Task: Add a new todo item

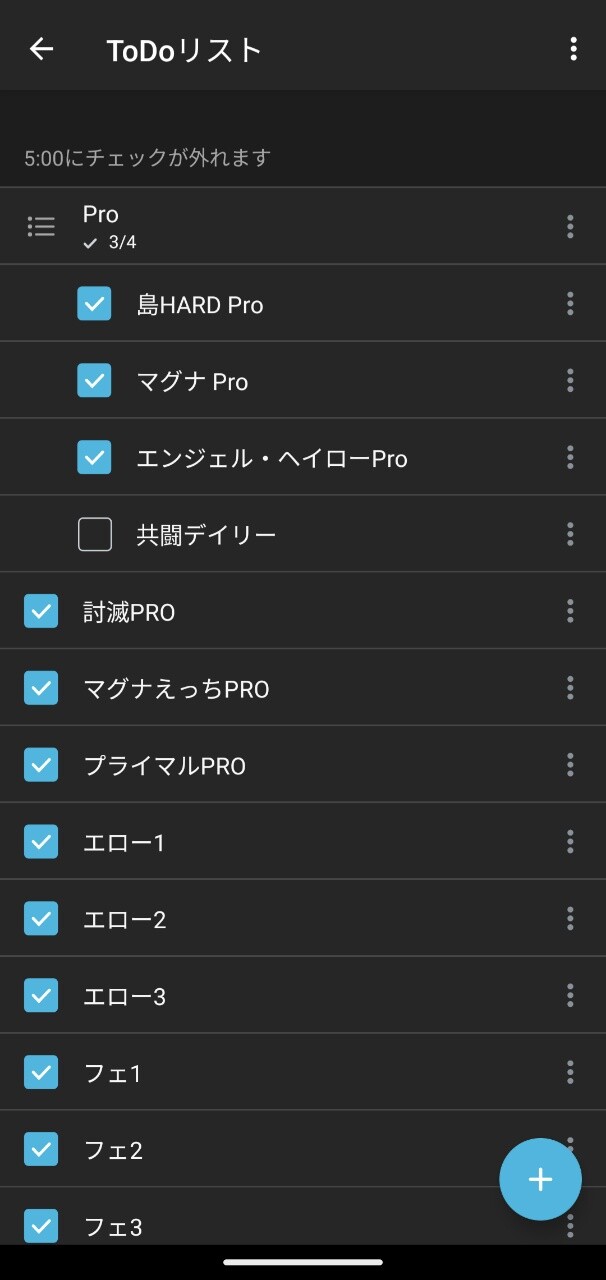Action: (540, 1179)
